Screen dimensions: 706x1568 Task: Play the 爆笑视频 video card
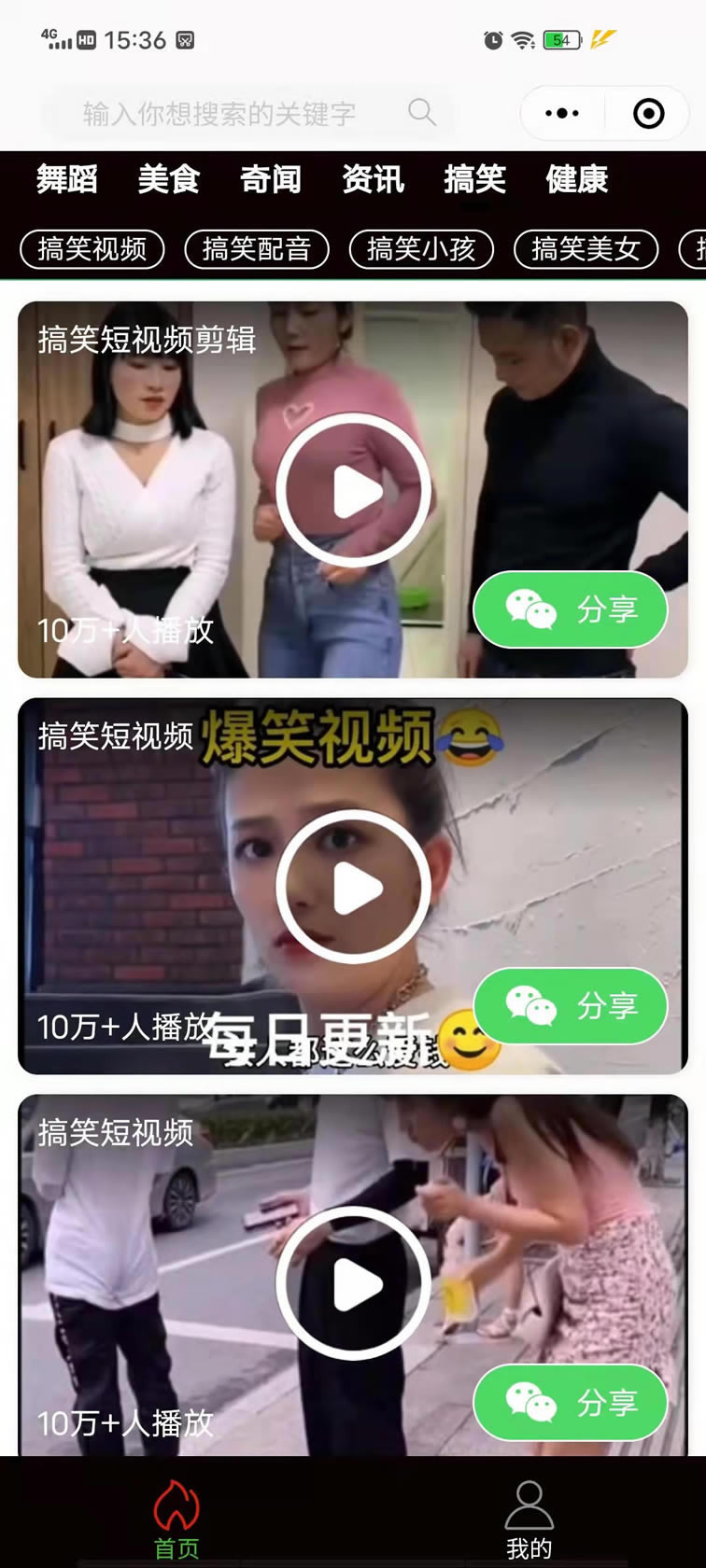353,887
